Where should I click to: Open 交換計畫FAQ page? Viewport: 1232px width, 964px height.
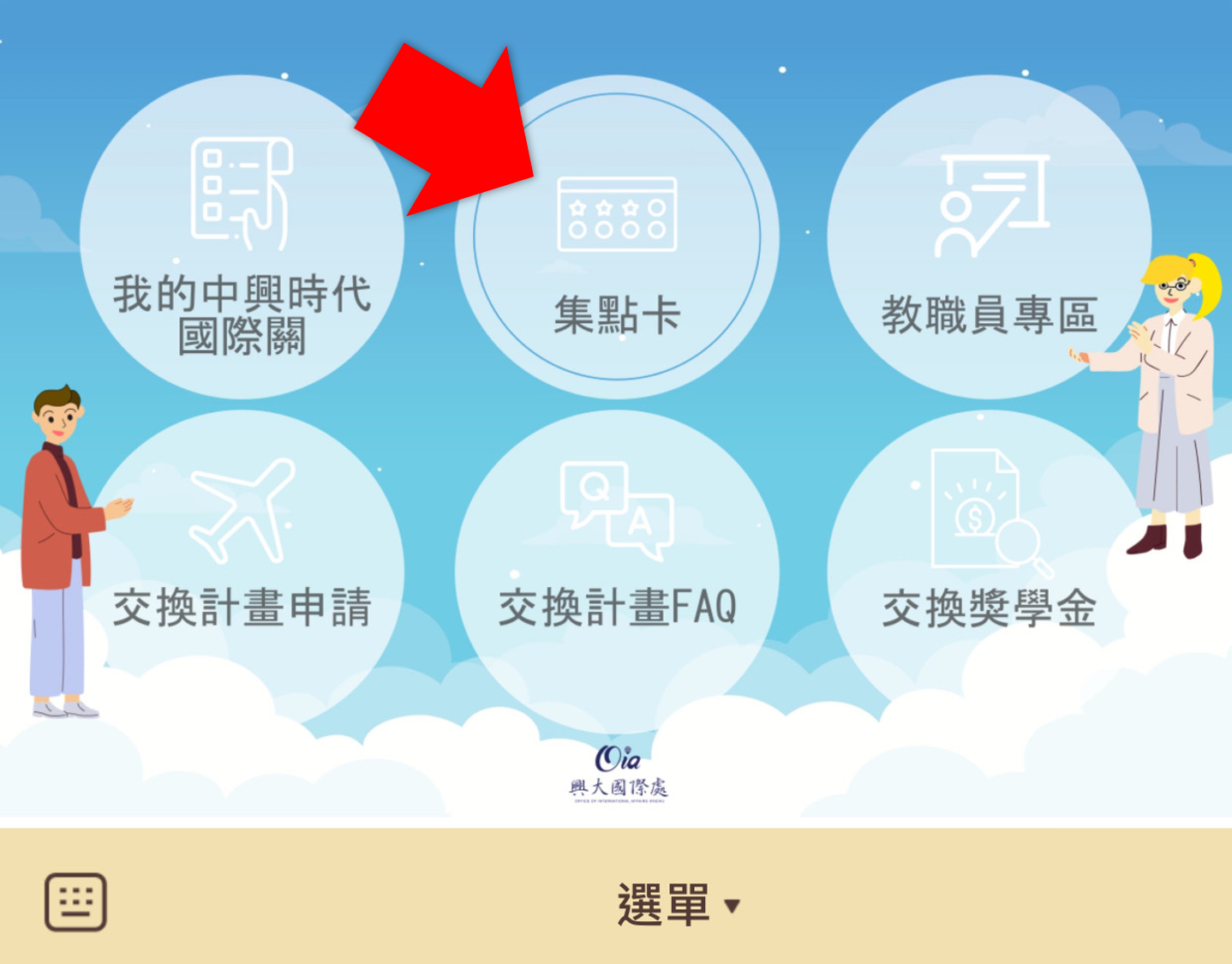pos(617,566)
